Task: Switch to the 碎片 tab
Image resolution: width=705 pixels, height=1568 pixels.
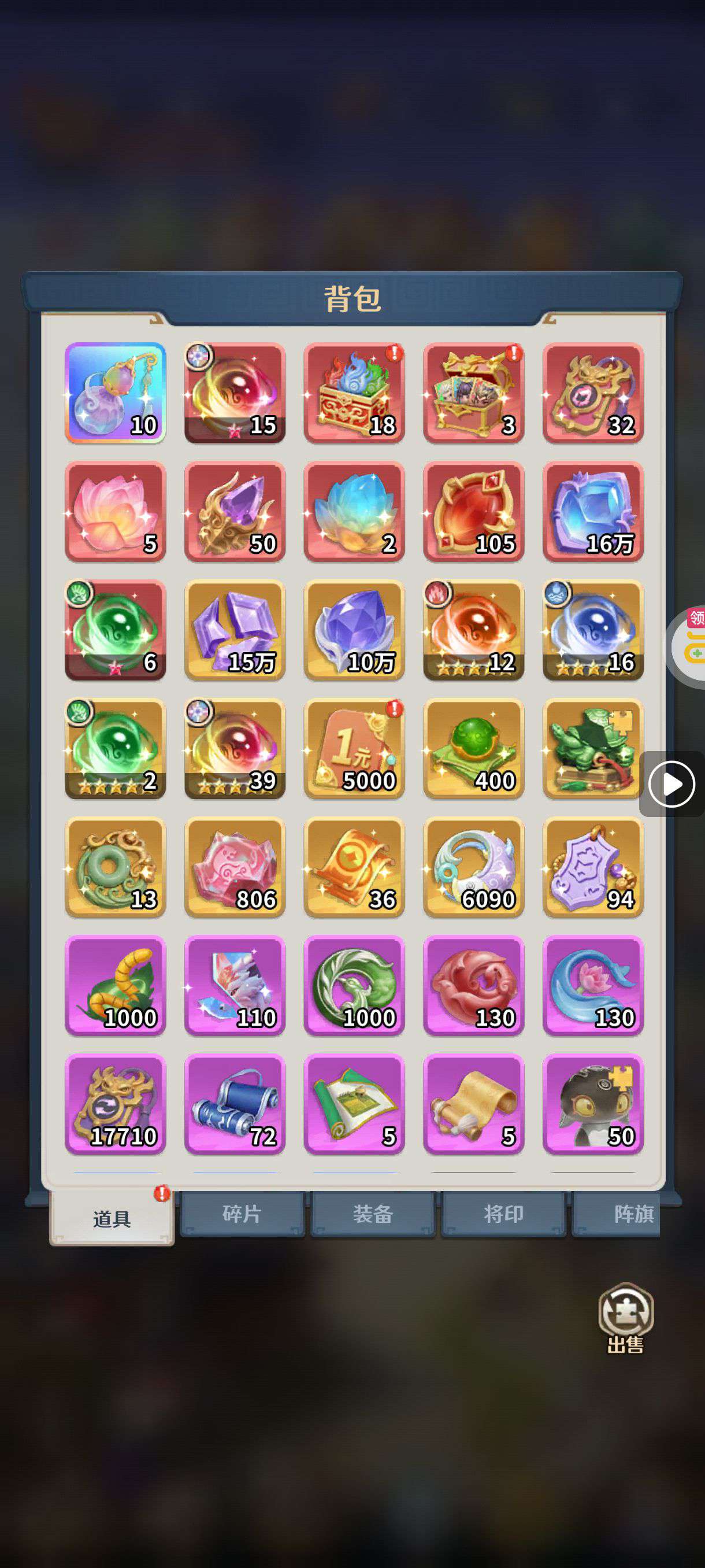Action: pos(242,1214)
